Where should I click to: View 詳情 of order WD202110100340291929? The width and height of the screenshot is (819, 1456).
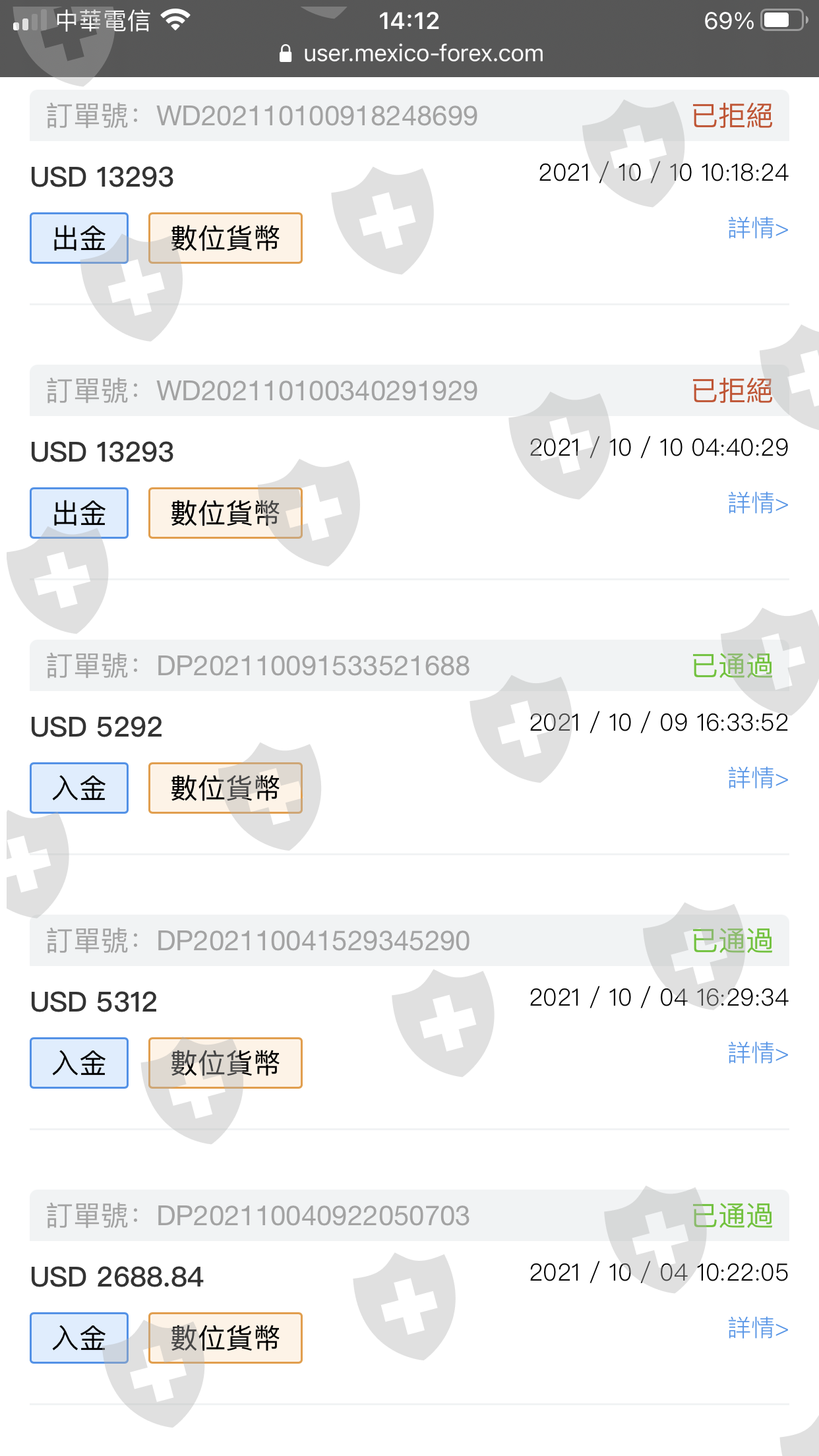(758, 503)
